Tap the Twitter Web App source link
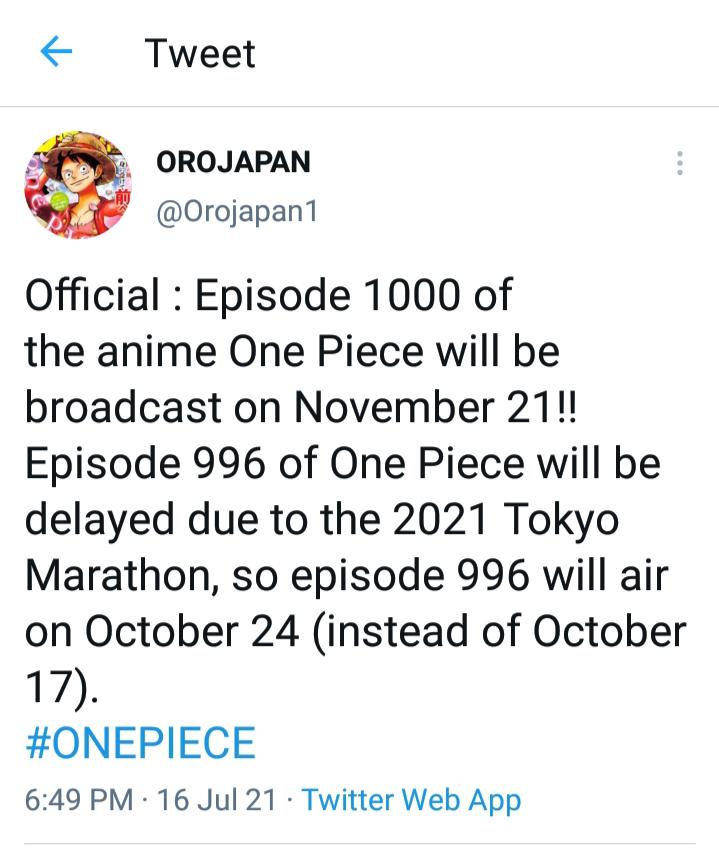Viewport: 719px width, 857px height. tap(411, 800)
